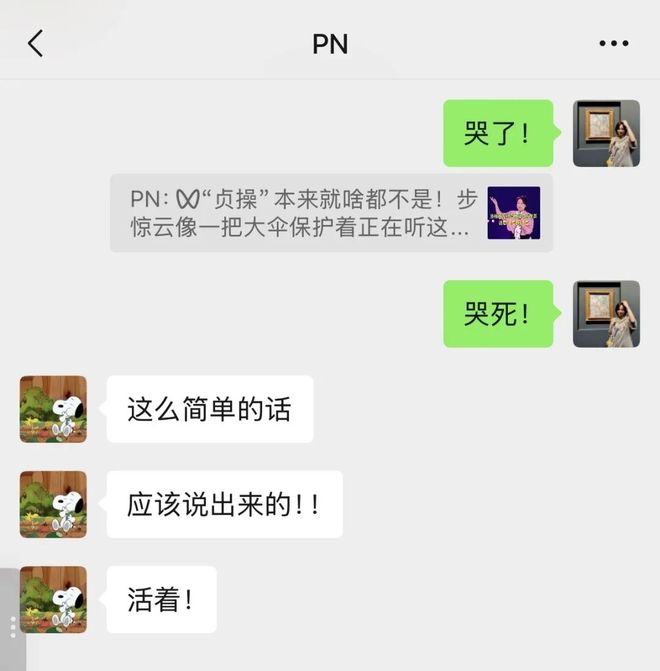Open PN's Snoopy avatar beside 活着！
Viewport: 660px width, 671px height.
pos(53,599)
